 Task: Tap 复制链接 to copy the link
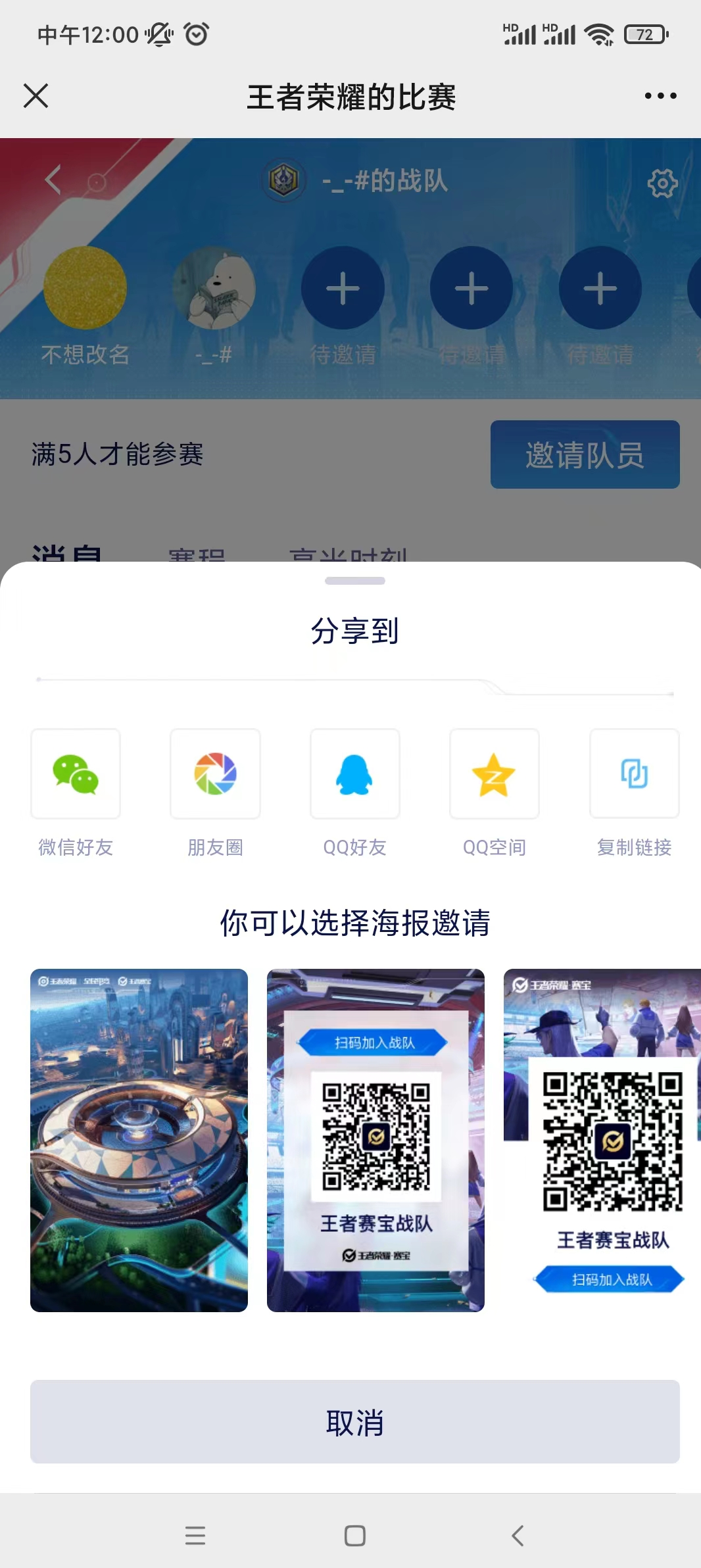[634, 774]
